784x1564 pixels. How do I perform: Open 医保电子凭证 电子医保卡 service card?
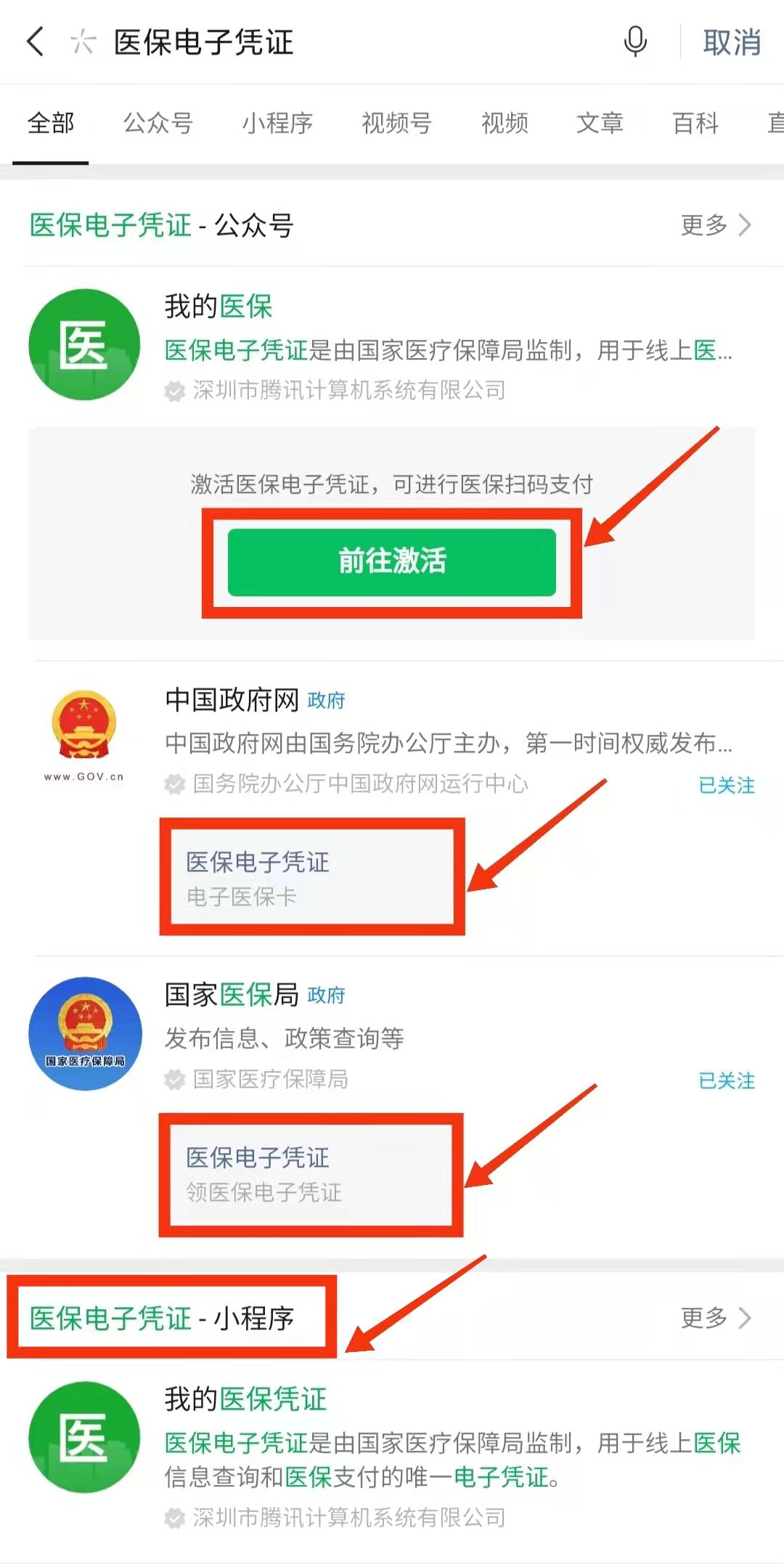tap(311, 877)
